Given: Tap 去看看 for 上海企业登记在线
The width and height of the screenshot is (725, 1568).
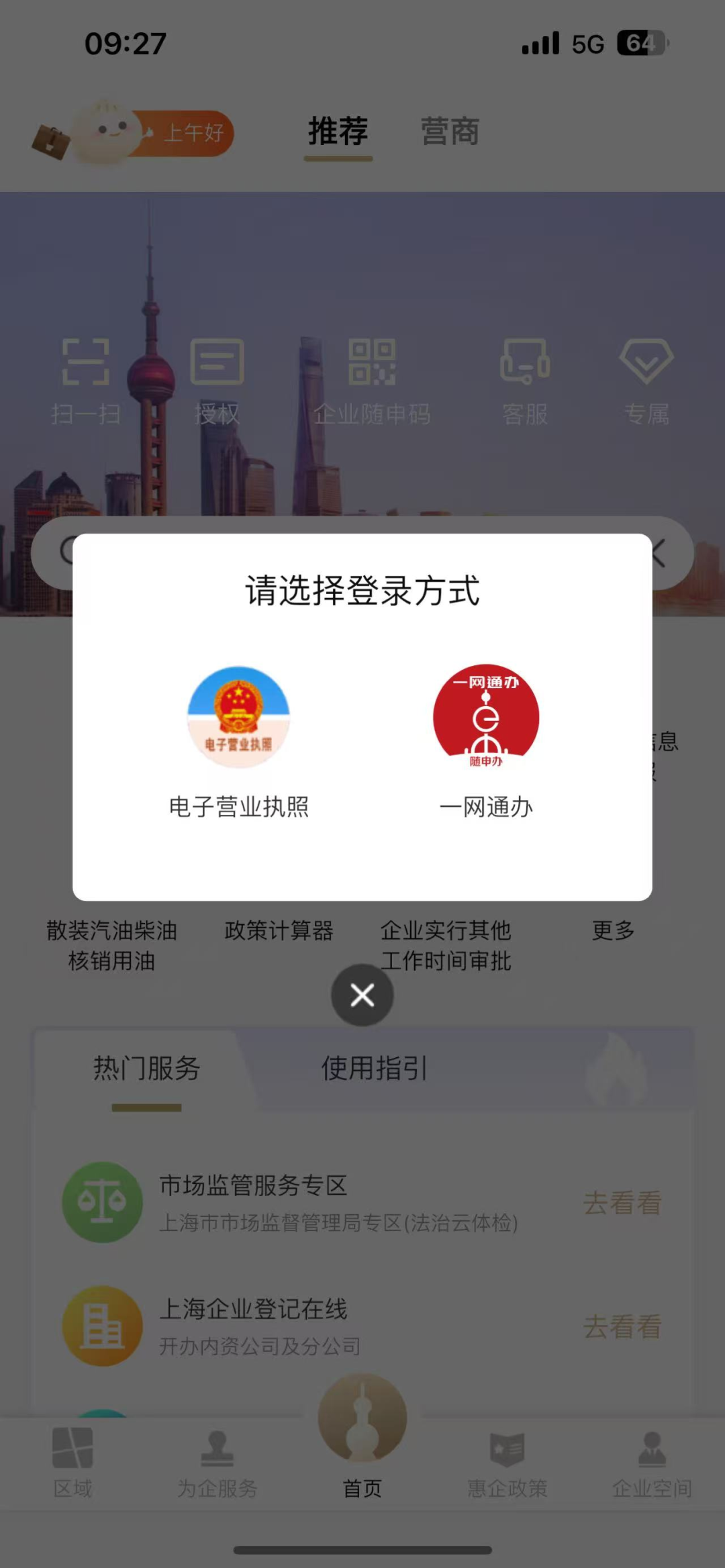Looking at the screenshot, I should pos(622,1326).
